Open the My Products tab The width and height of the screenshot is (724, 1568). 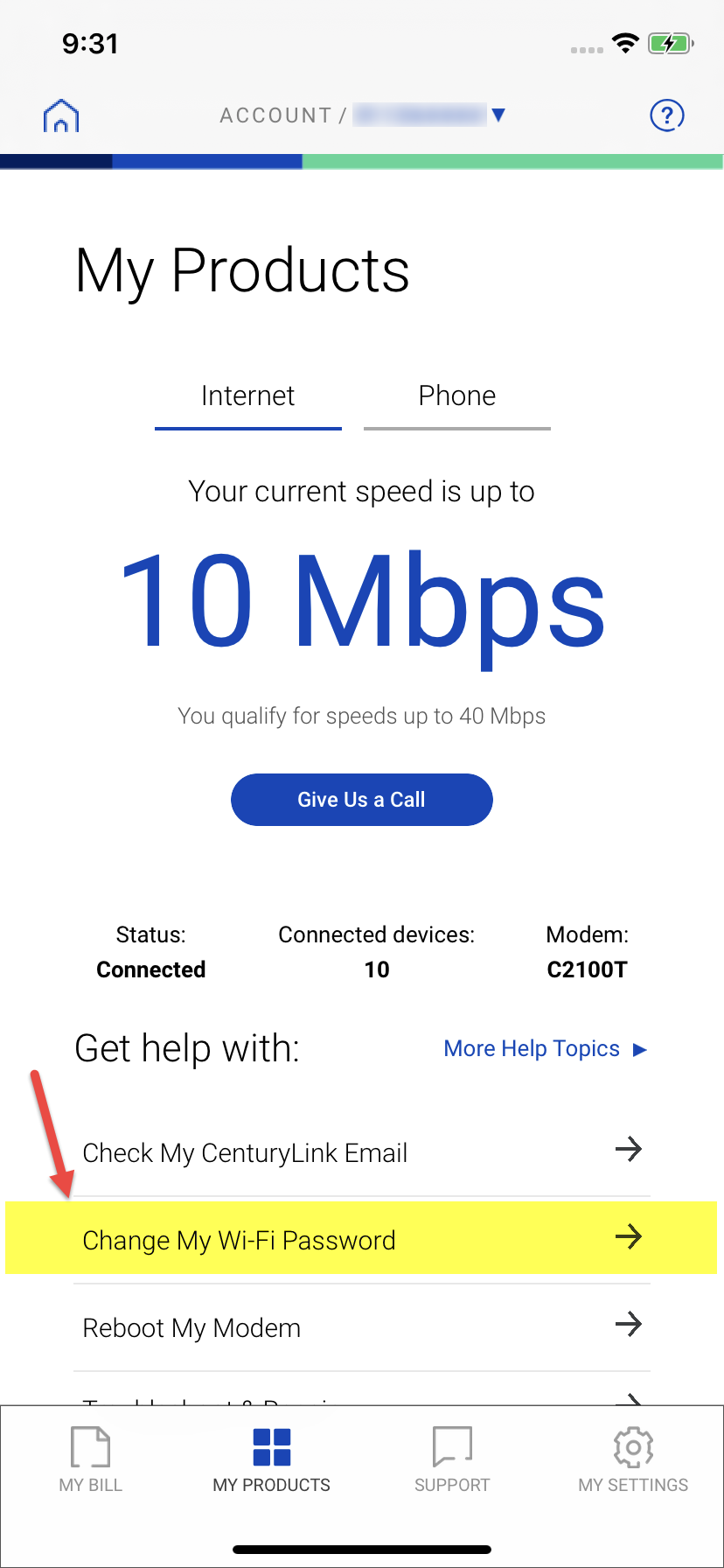pos(272,1459)
